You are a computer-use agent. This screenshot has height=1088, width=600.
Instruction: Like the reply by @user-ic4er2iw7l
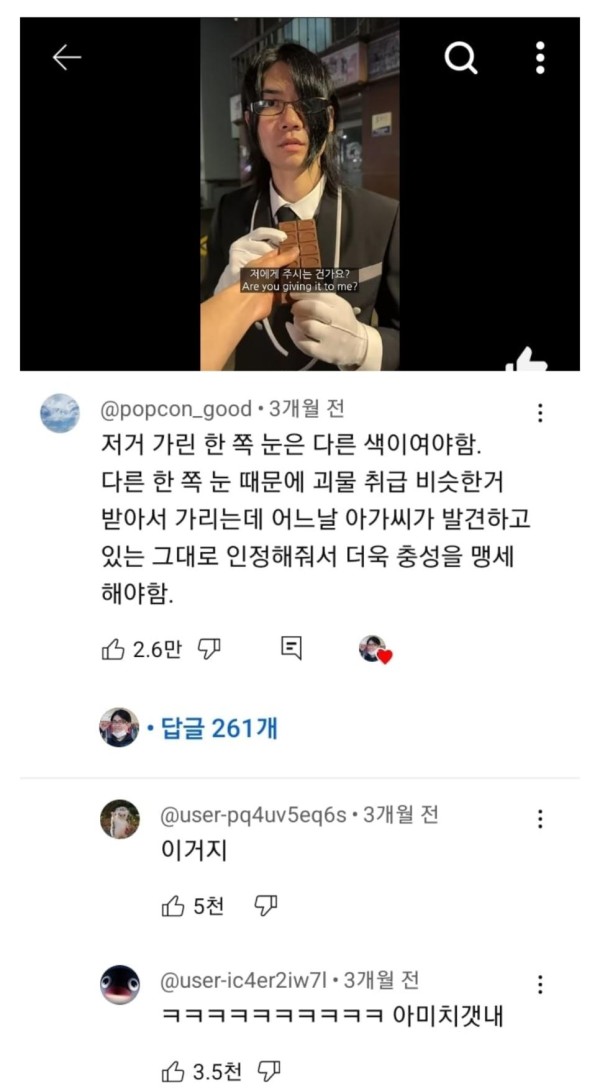[173, 1073]
